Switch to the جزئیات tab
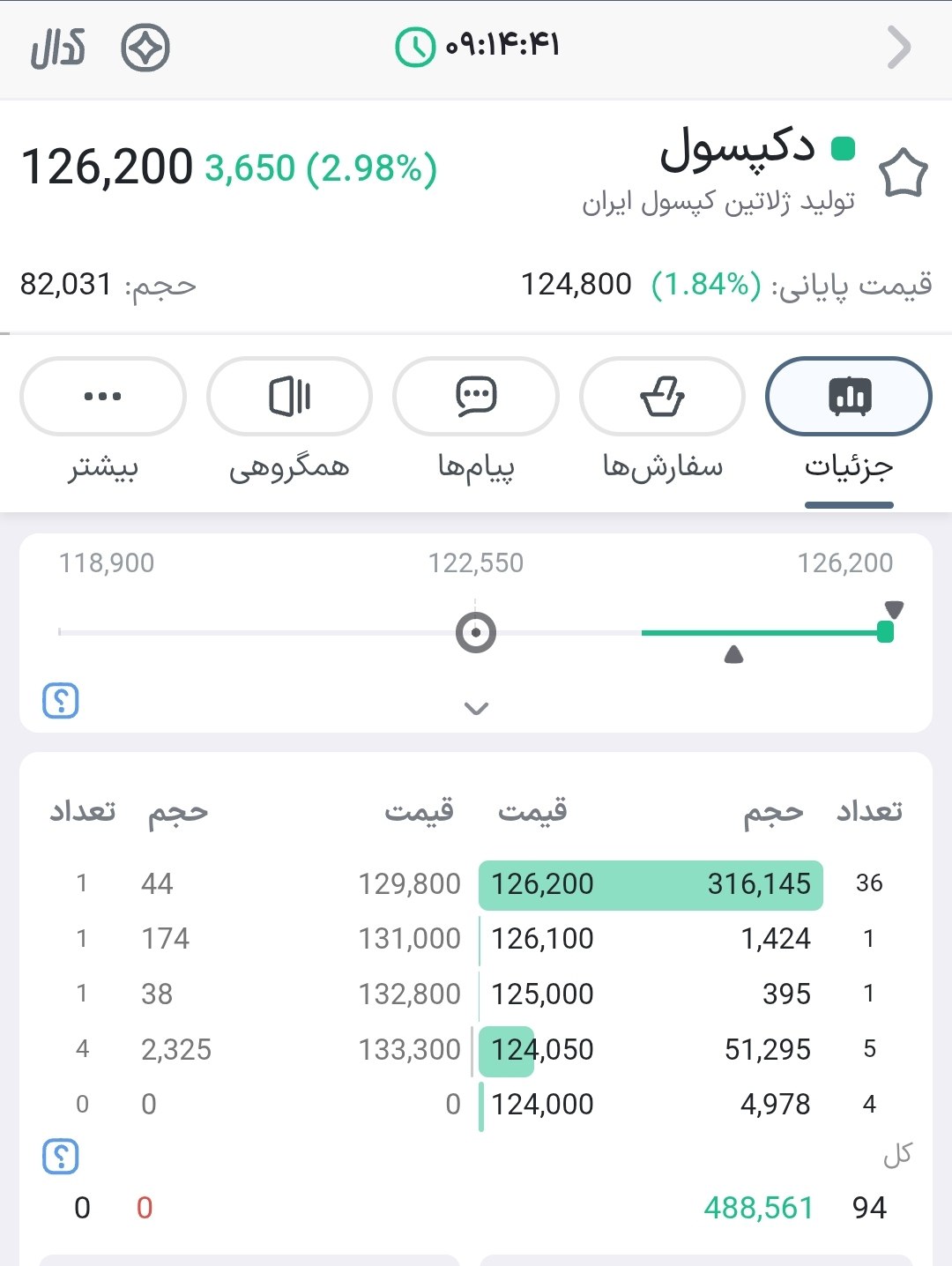This screenshot has height=1266, width=952. pos(848,428)
